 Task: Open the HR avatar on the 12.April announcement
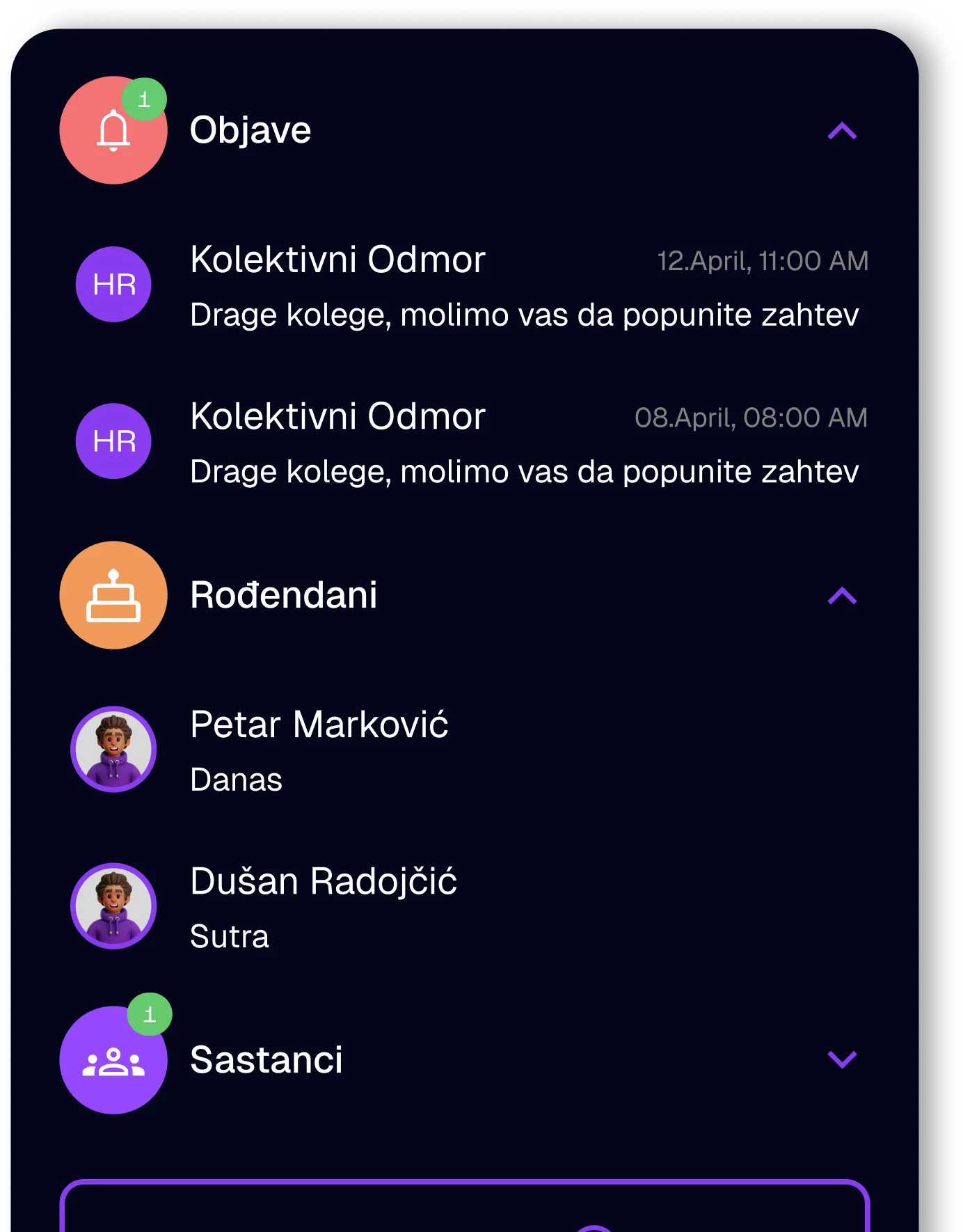click(114, 283)
